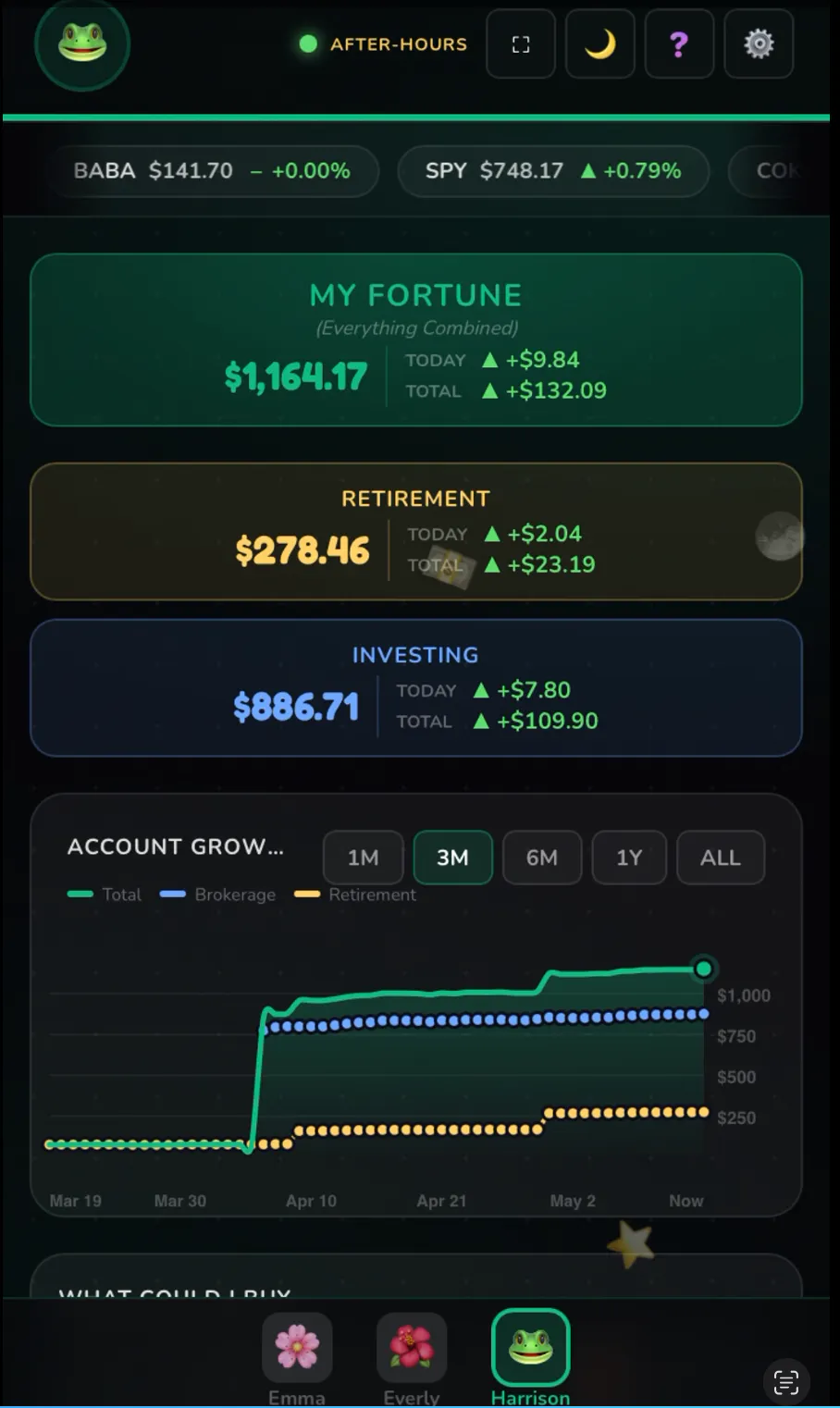
Task: Open the Retirement account card
Action: (416, 532)
